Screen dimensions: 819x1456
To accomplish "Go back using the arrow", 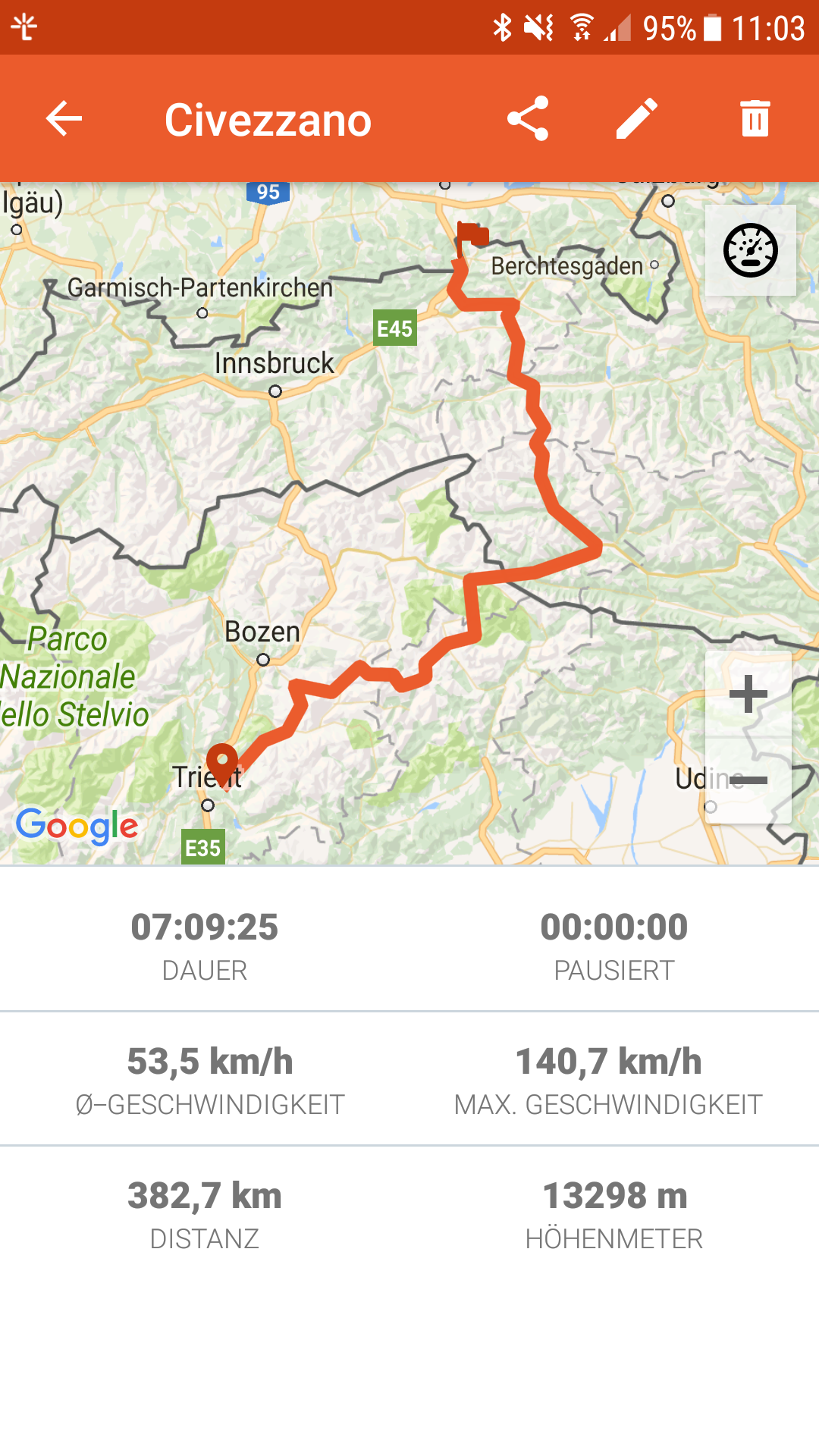I will tap(64, 119).
